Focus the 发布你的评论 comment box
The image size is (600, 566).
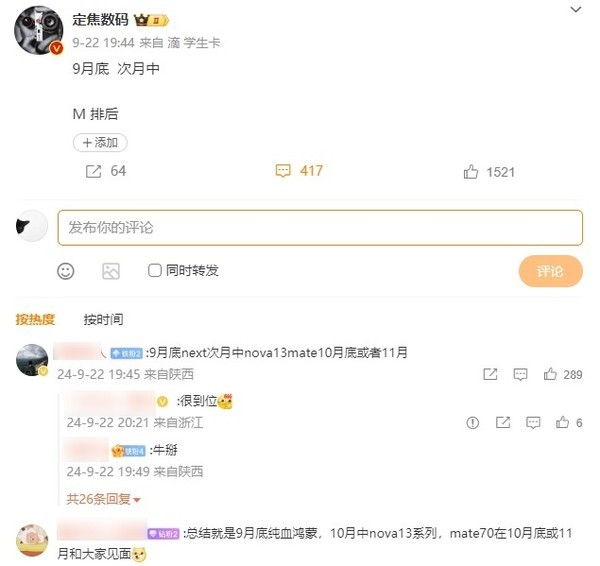[320, 228]
